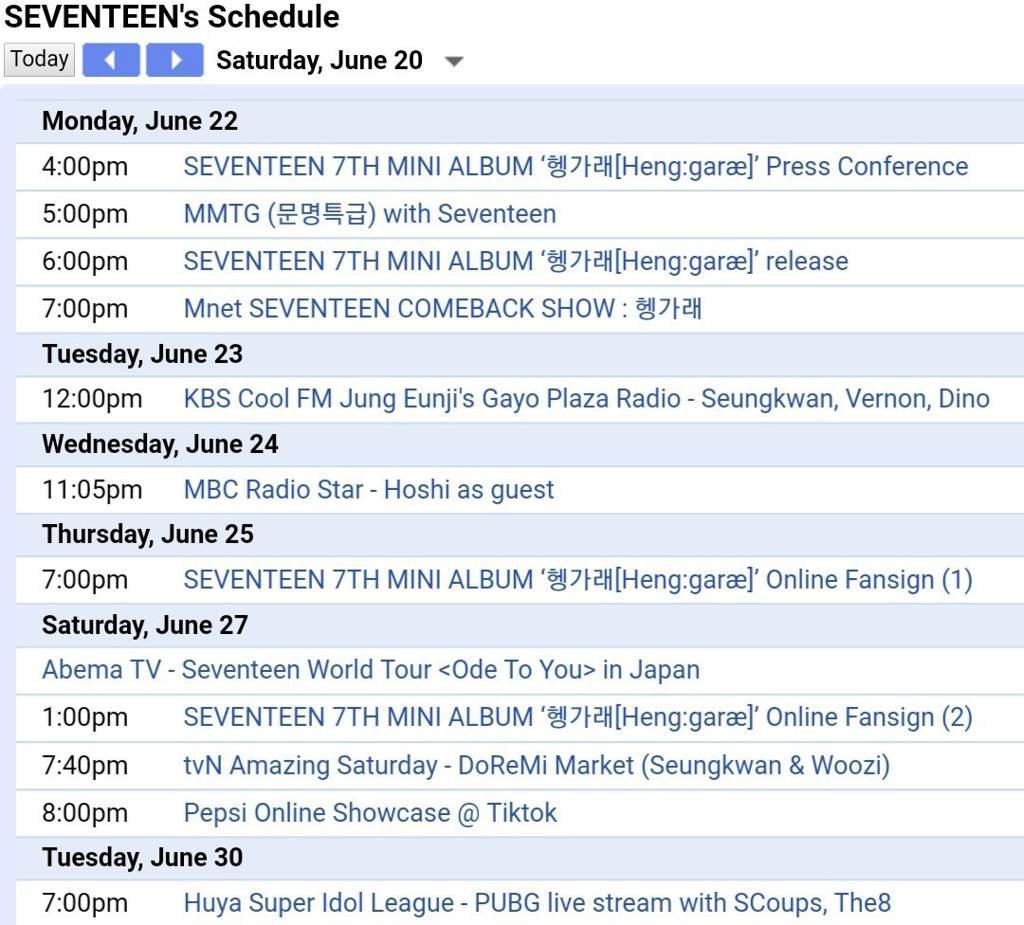This screenshot has width=1024, height=925.
Task: Open the Saturday, June 20 date picker
Action: click(454, 62)
